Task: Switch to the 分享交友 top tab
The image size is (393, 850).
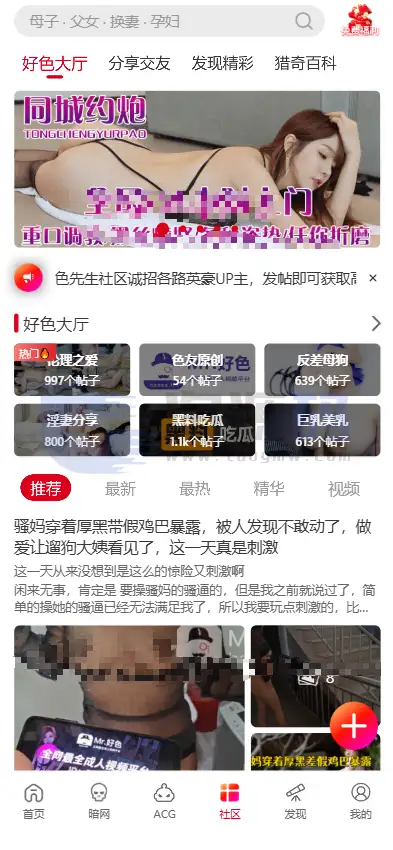Action: coord(139,63)
